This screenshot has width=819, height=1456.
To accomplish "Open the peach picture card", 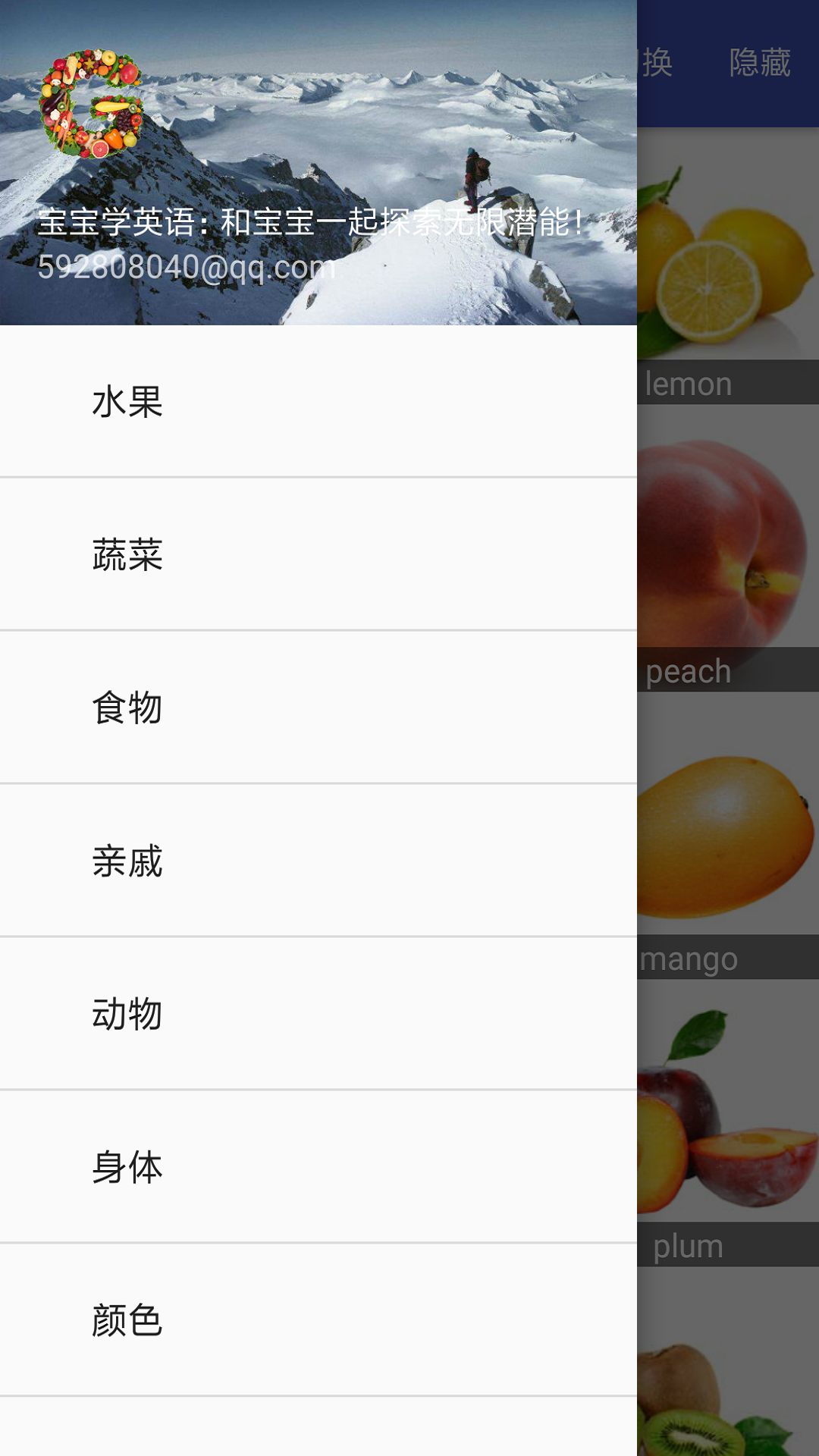I will pos(728,548).
